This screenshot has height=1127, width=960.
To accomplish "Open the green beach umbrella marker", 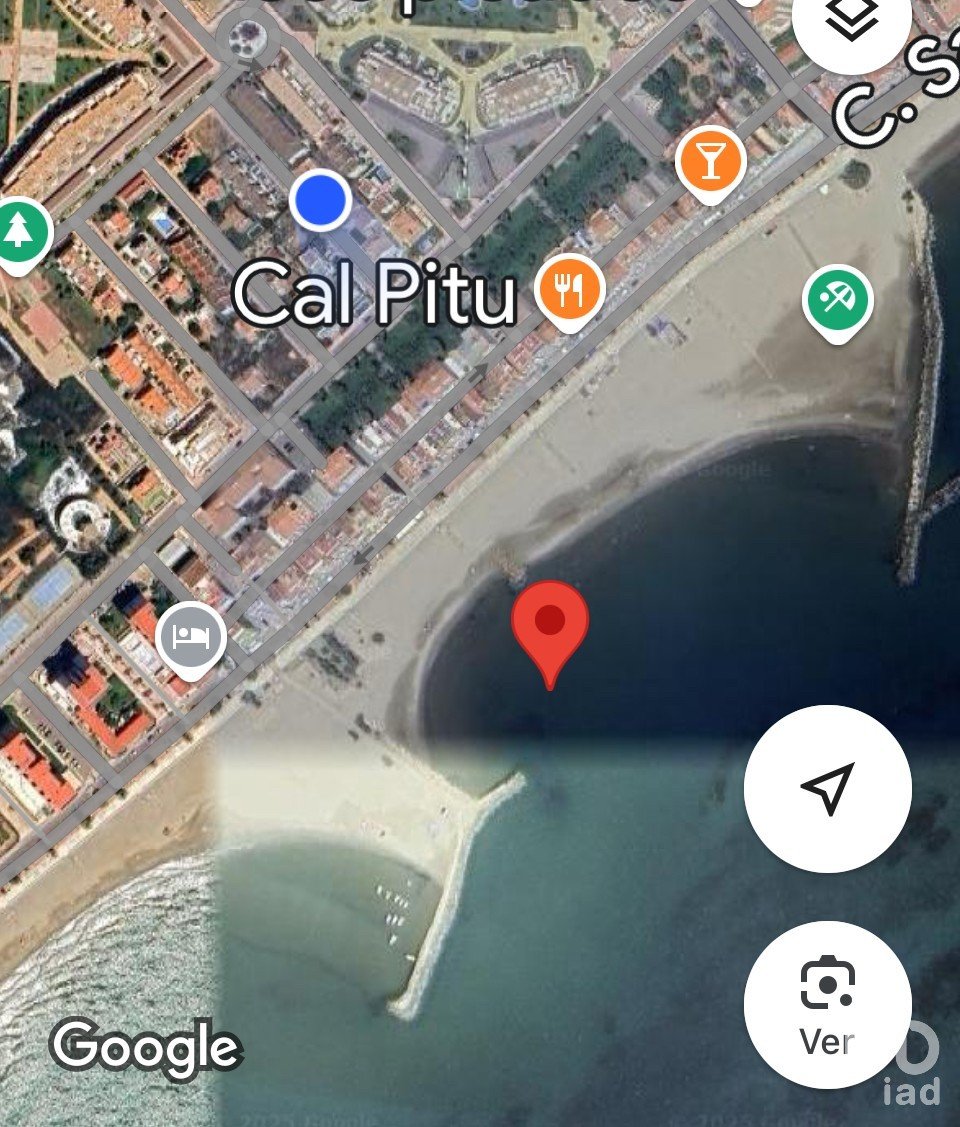I will 838,299.
